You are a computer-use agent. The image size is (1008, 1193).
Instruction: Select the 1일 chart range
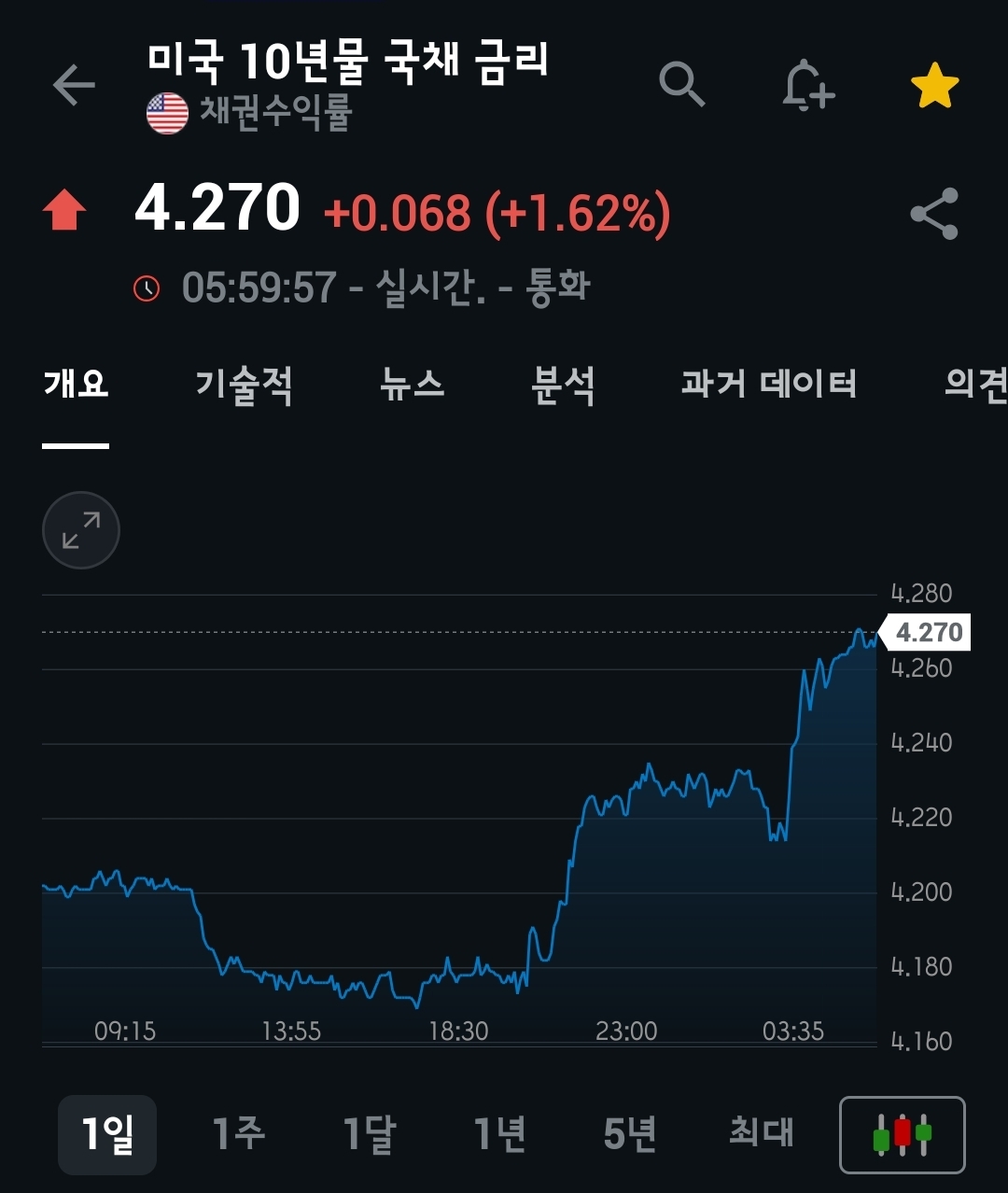[x=107, y=1134]
